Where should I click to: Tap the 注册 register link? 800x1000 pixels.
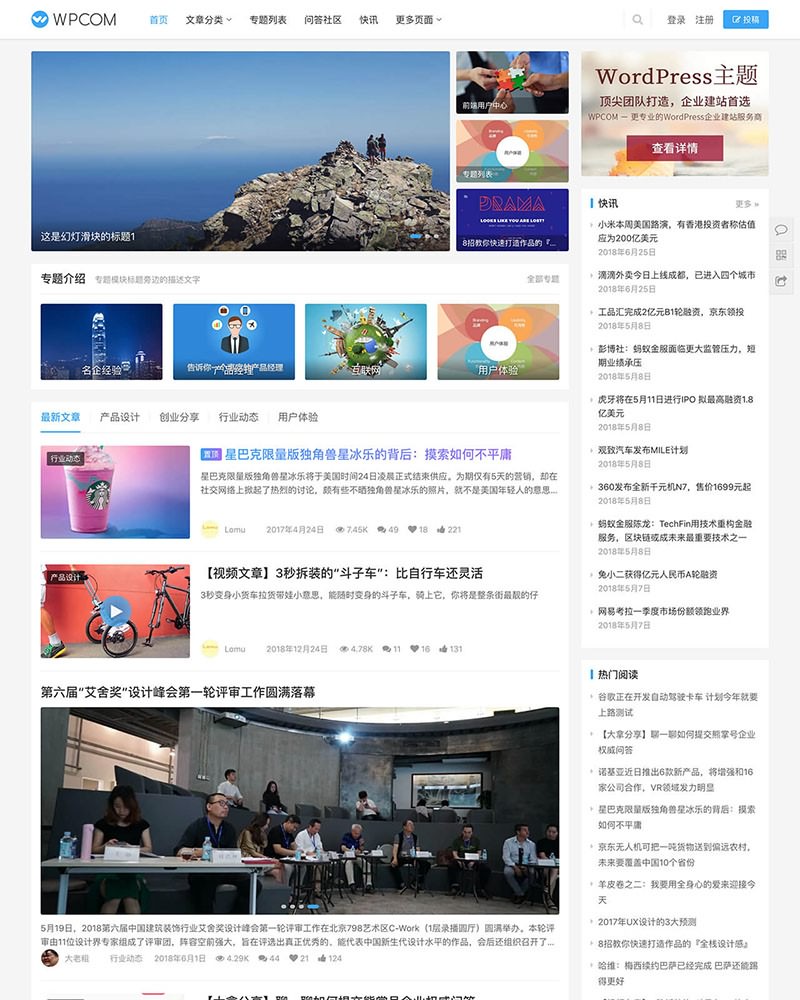(704, 20)
